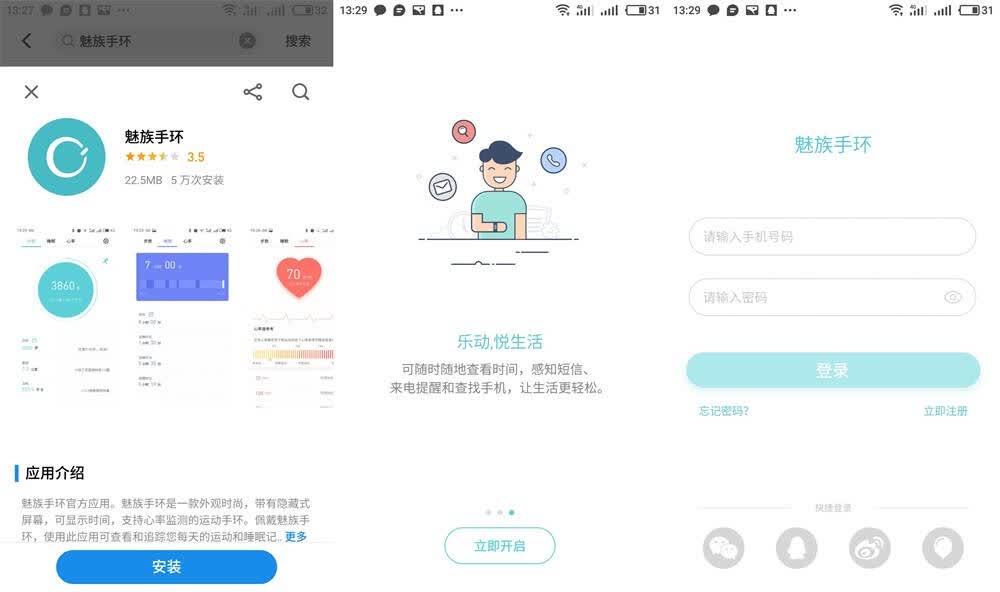Go to 立即注册 to sign up
This screenshot has width=1000, height=592.
click(945, 411)
